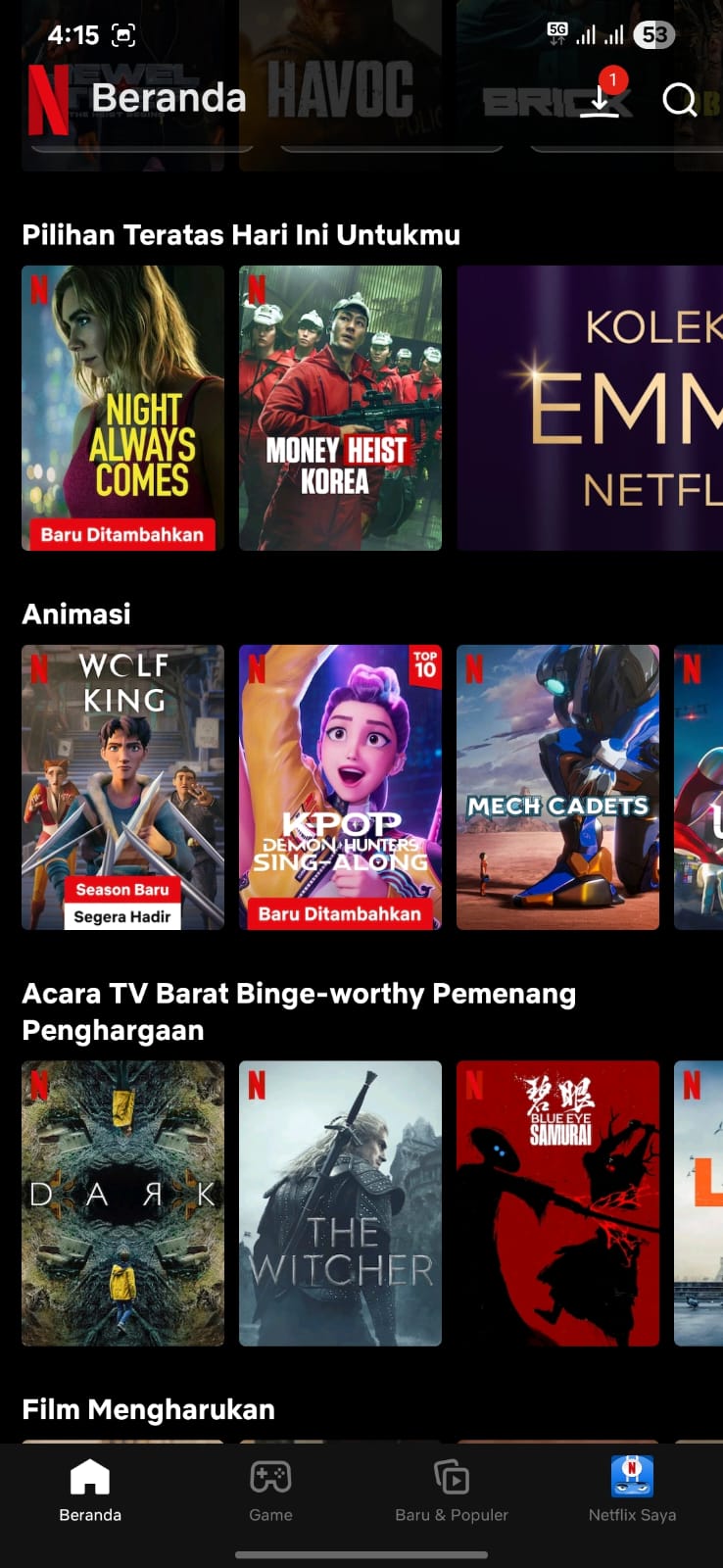Open the search icon
Viewport: 723px width, 1568px height.
click(679, 99)
